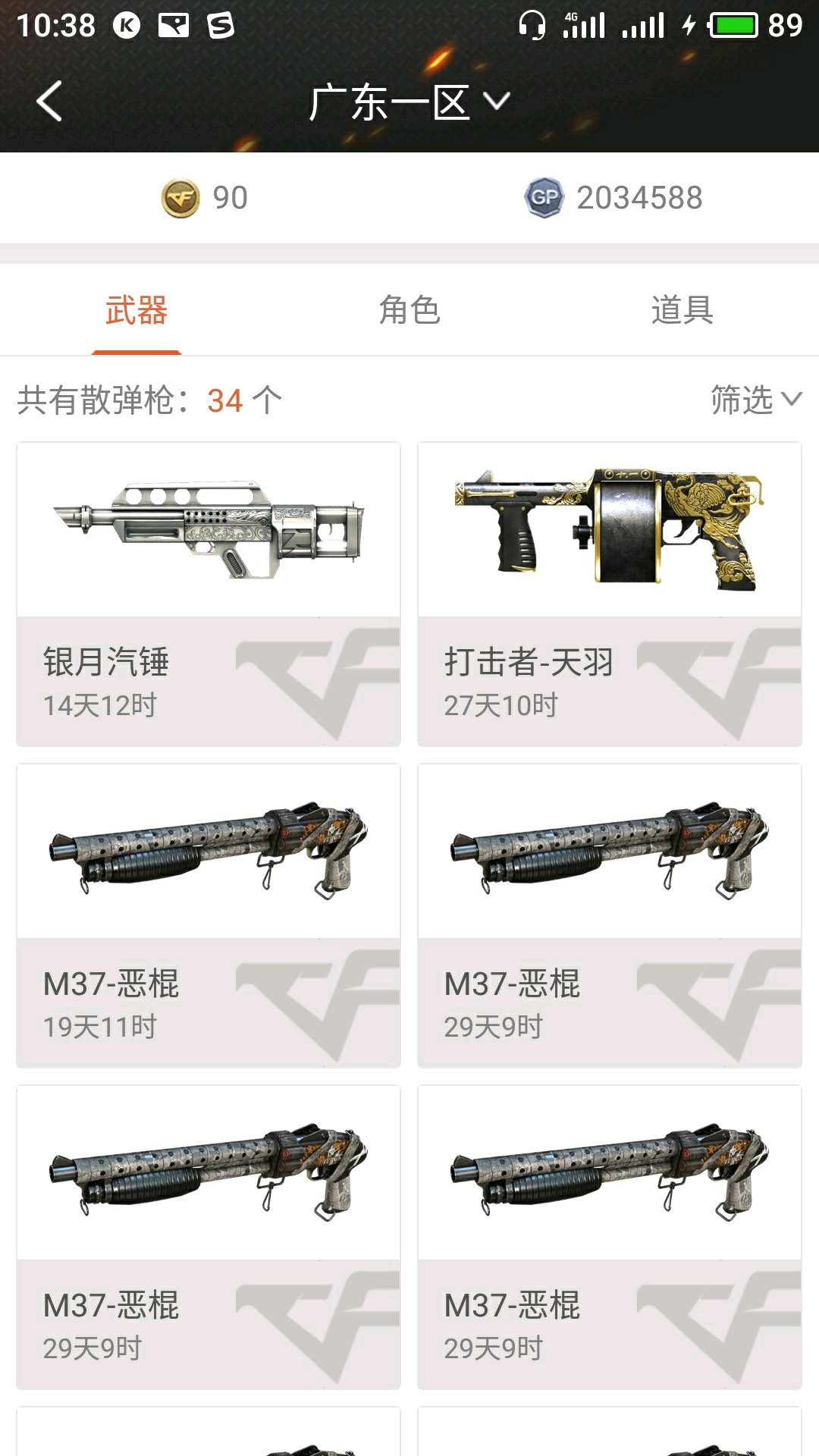This screenshot has height=1456, width=819.
Task: Open the 打击者-天羽 weapon card
Action: 610,595
